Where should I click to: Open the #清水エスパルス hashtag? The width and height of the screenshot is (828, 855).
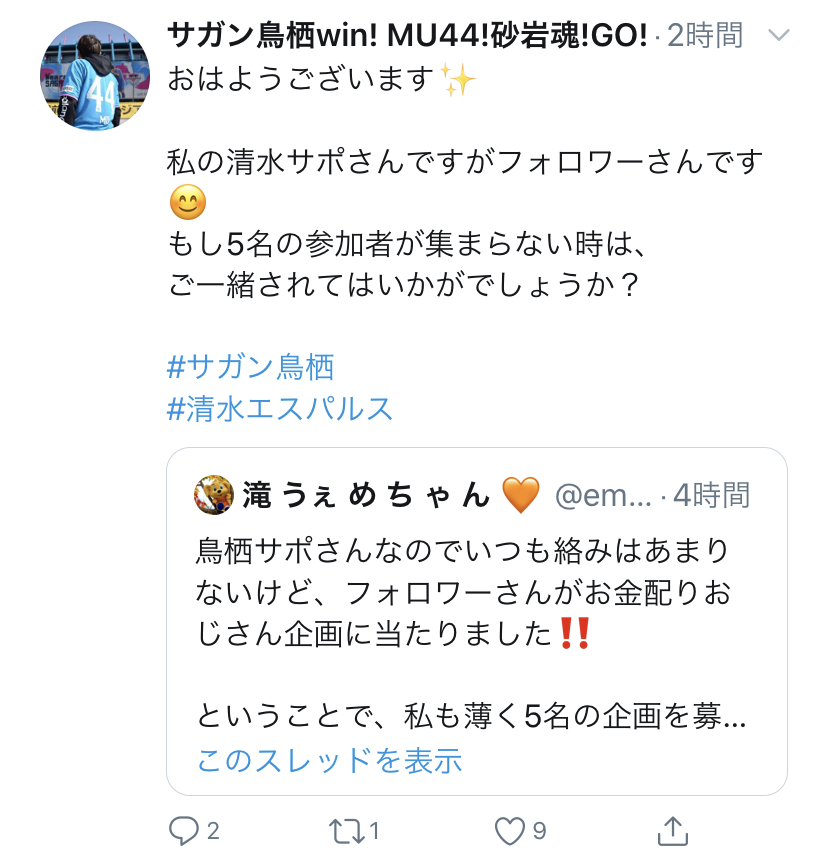pyautogui.click(x=279, y=408)
